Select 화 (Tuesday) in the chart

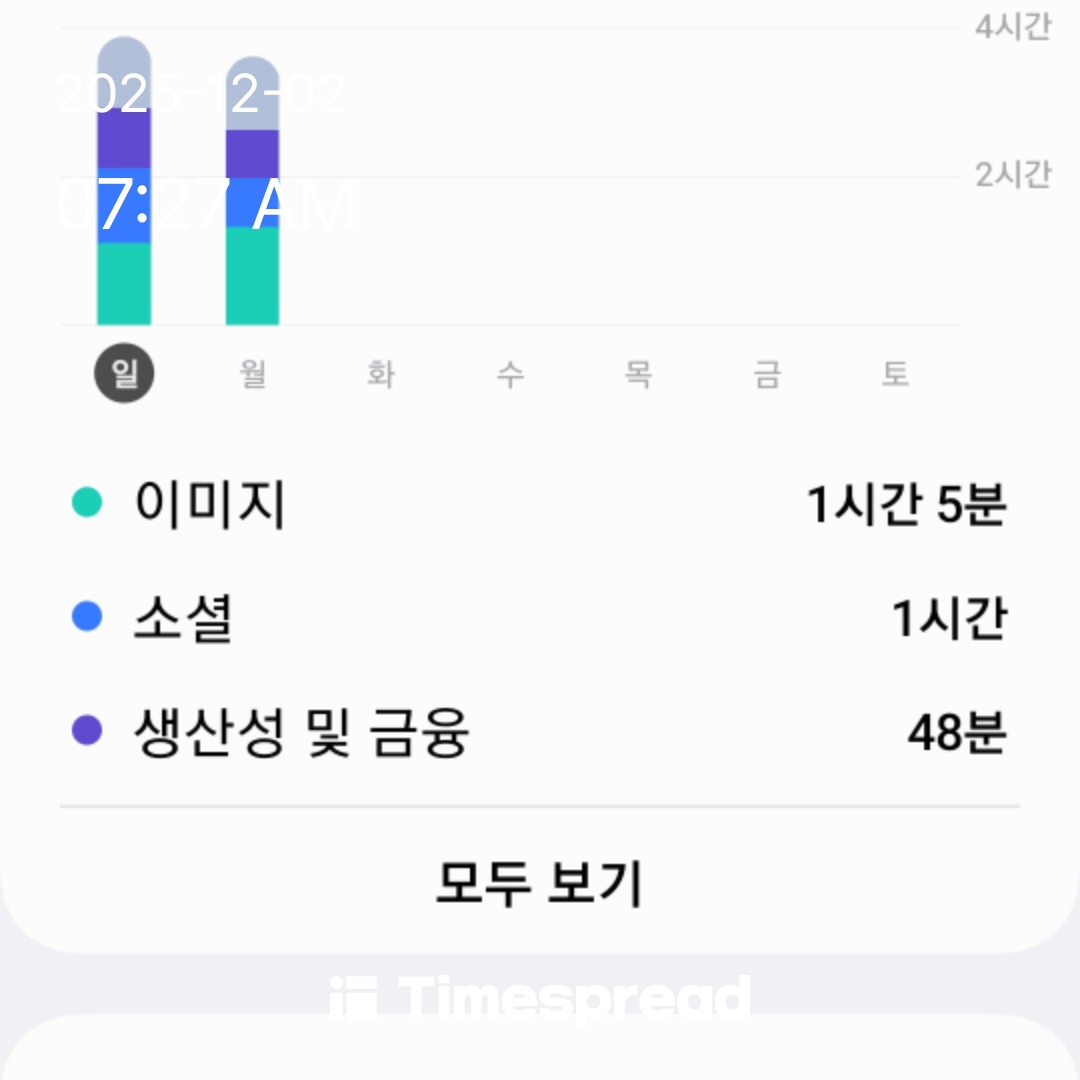pos(381,374)
